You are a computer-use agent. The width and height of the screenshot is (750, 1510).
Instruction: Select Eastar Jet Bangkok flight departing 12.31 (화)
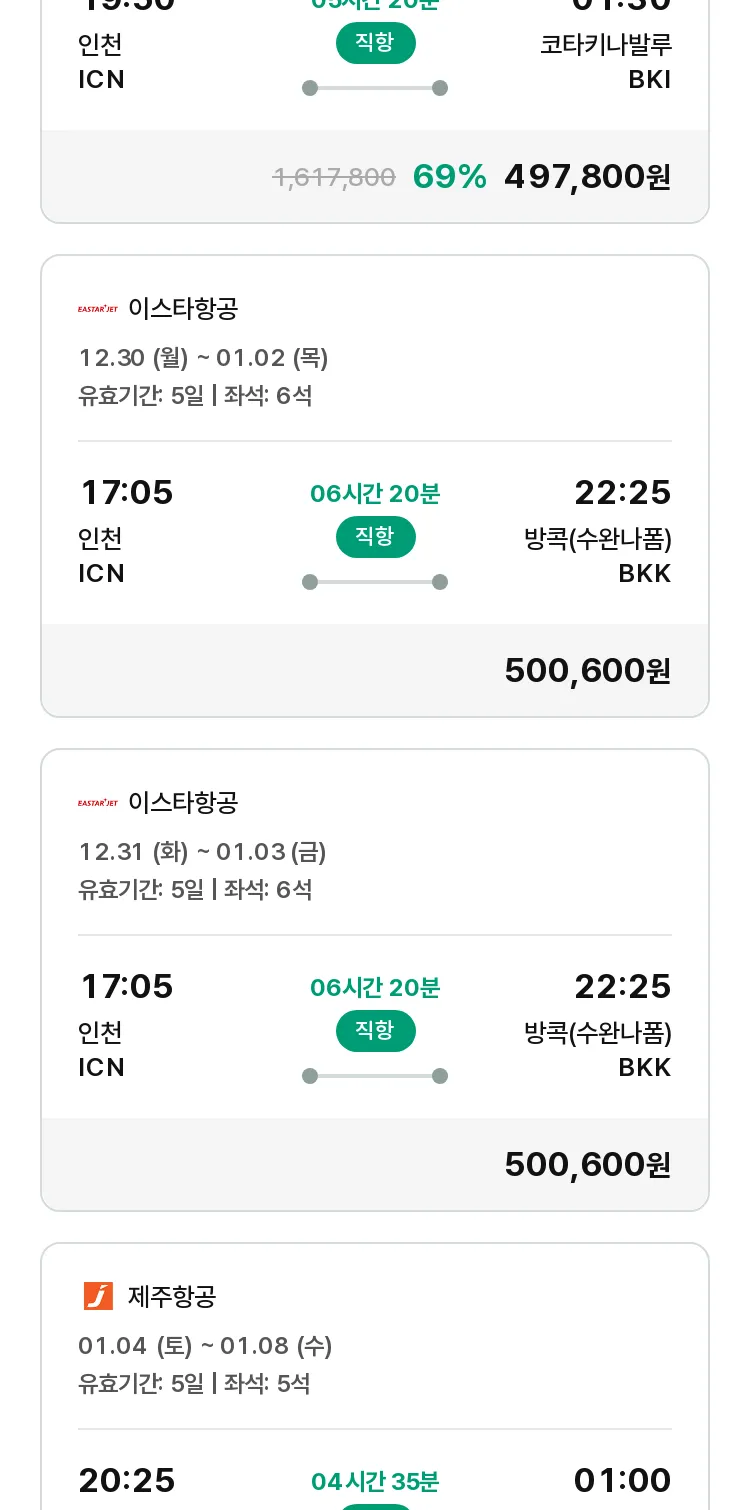[375, 980]
